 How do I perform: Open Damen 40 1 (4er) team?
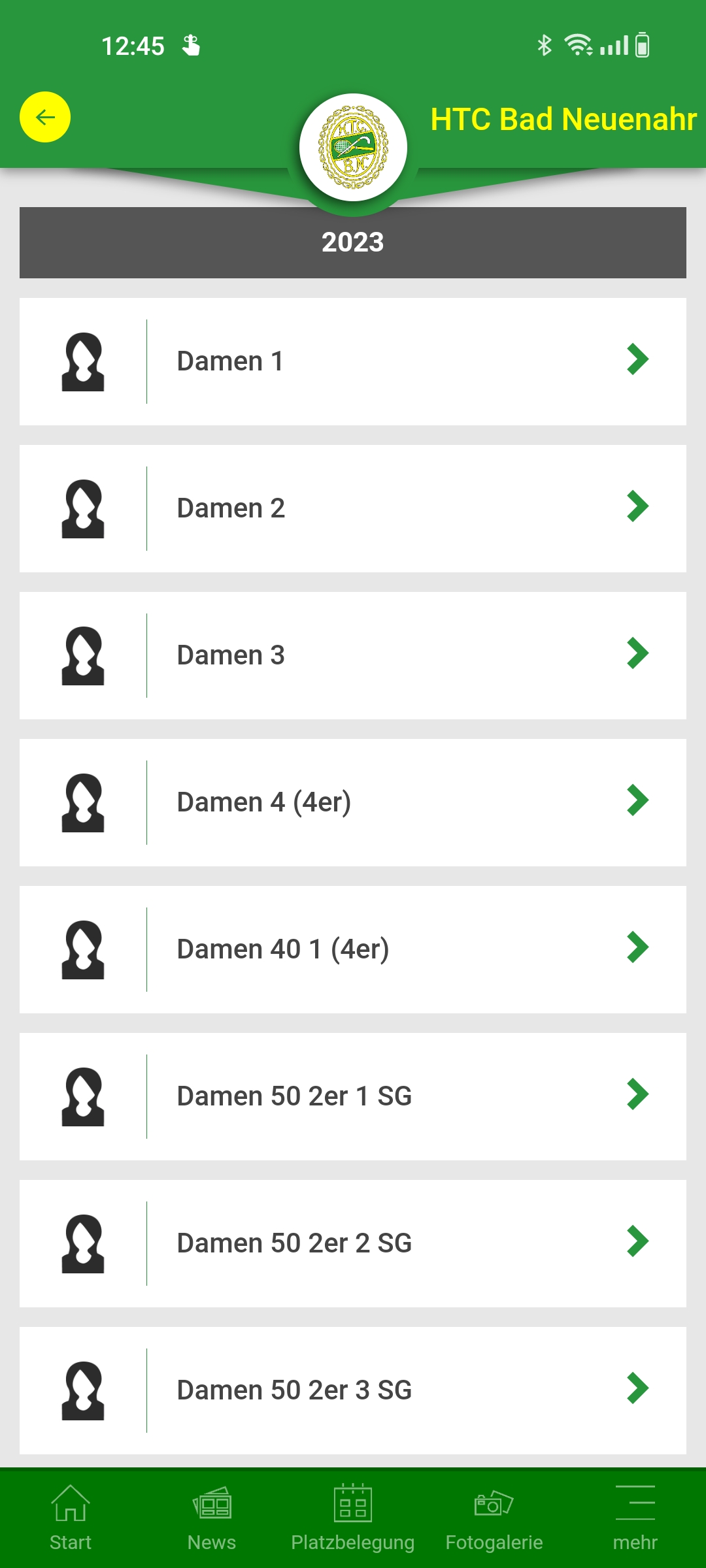click(x=353, y=949)
